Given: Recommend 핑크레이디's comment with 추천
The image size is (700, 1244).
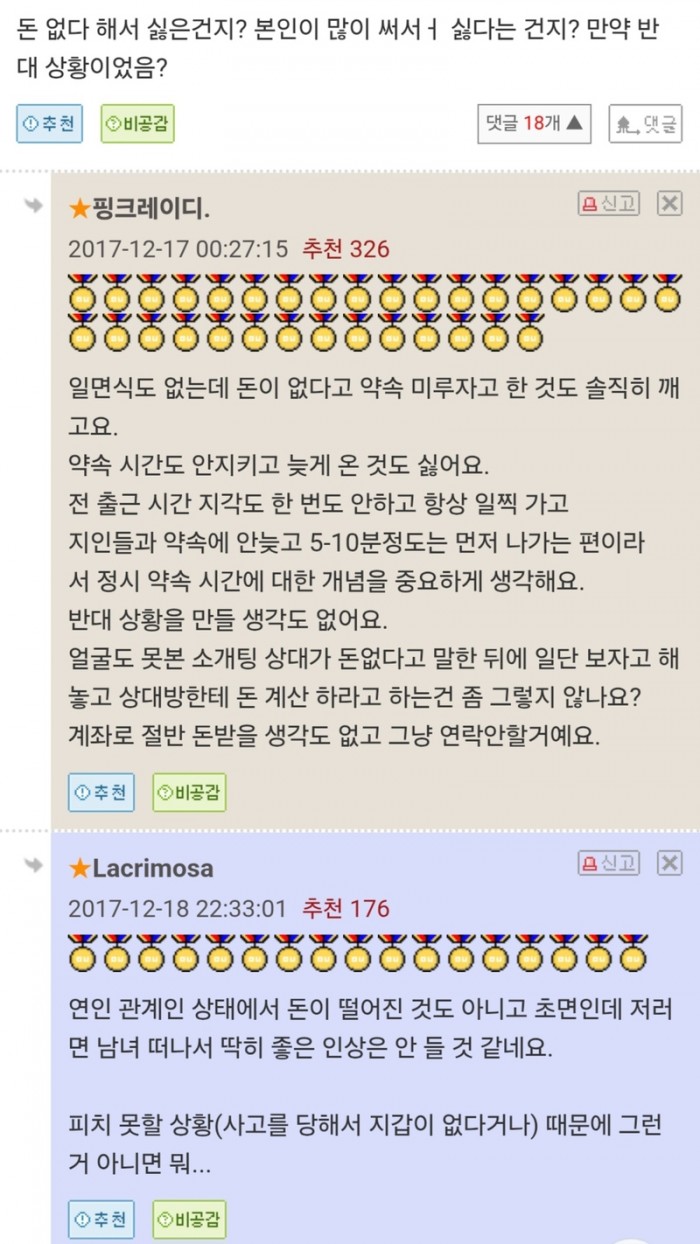Looking at the screenshot, I should click(x=101, y=792).
